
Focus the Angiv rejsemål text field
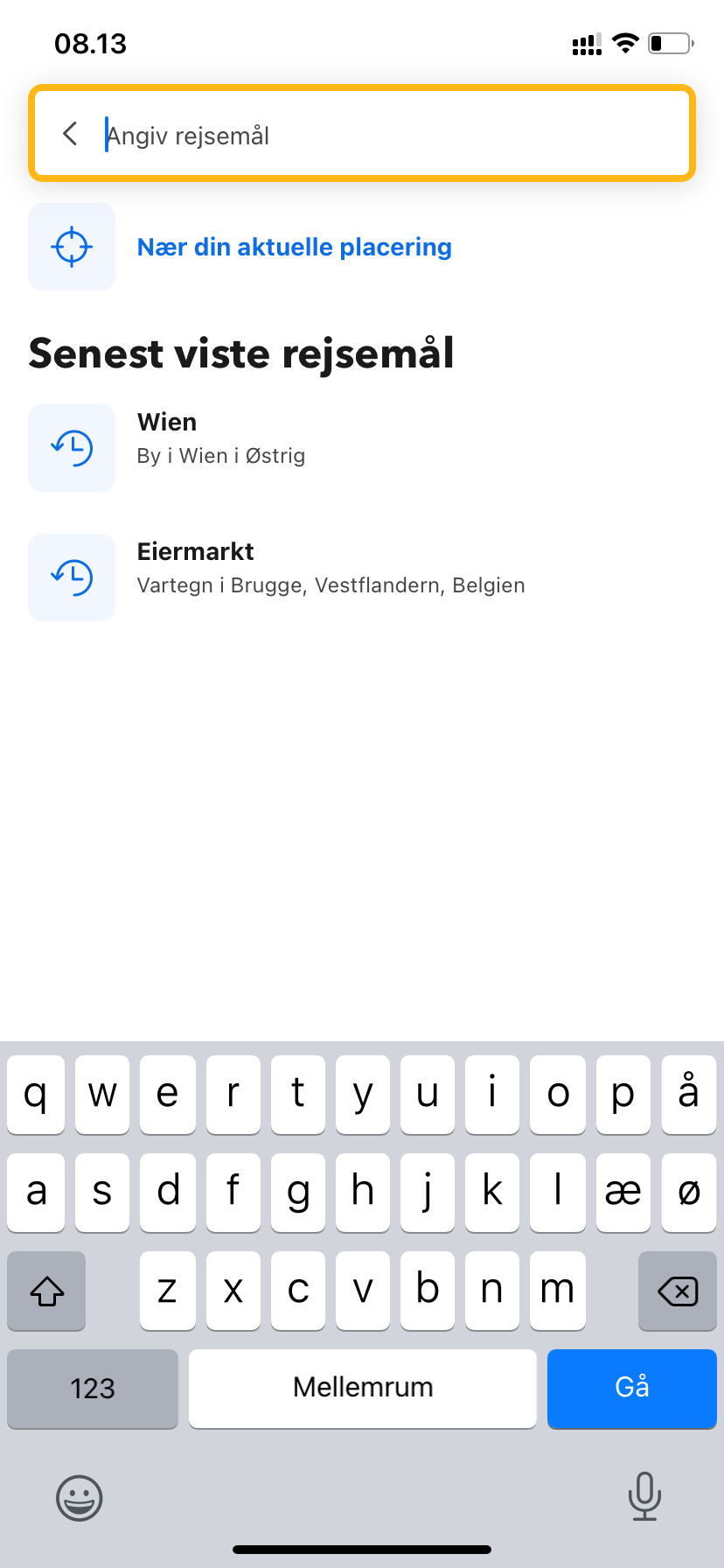(393, 135)
